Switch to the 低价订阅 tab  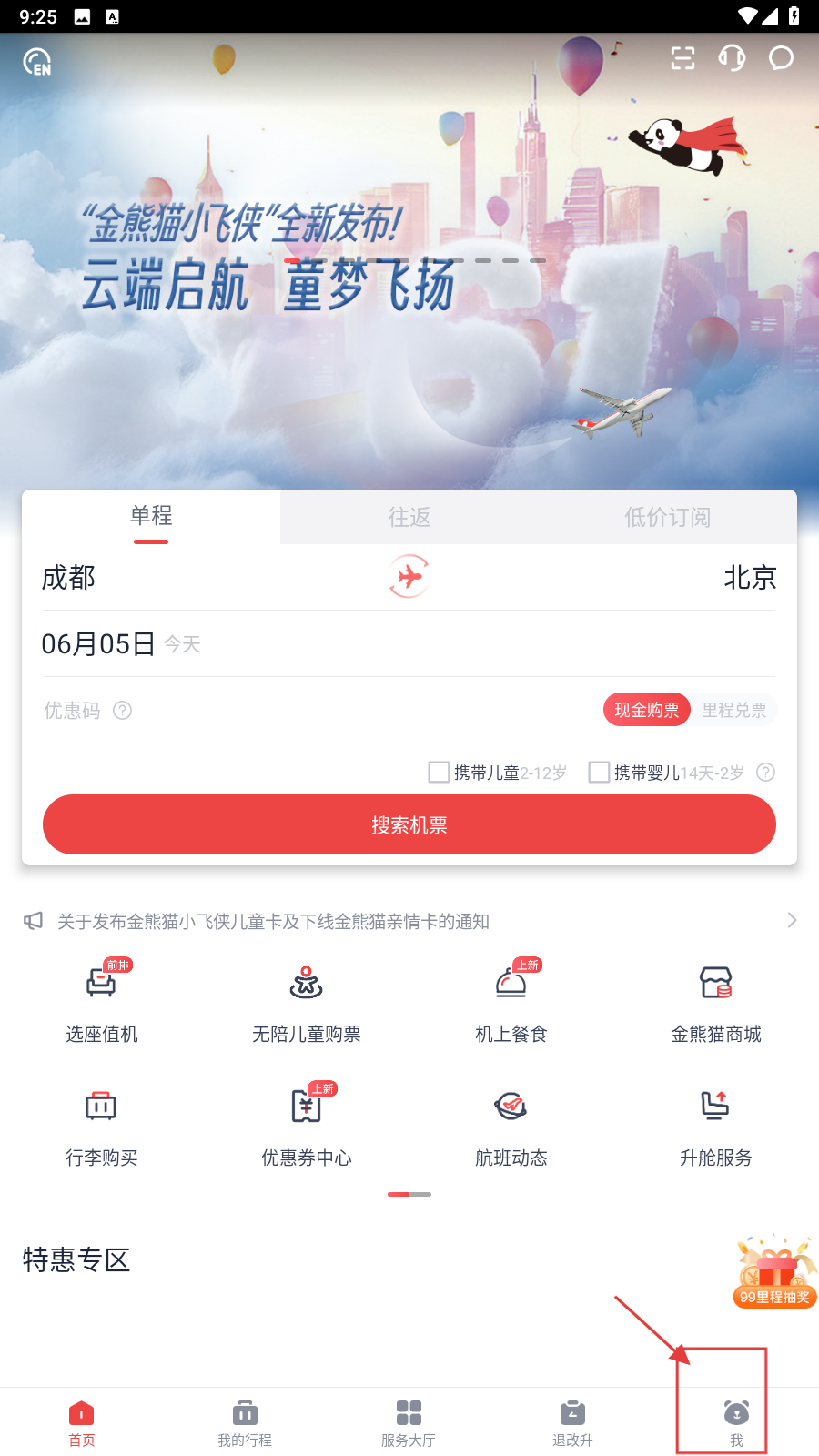[x=667, y=517]
